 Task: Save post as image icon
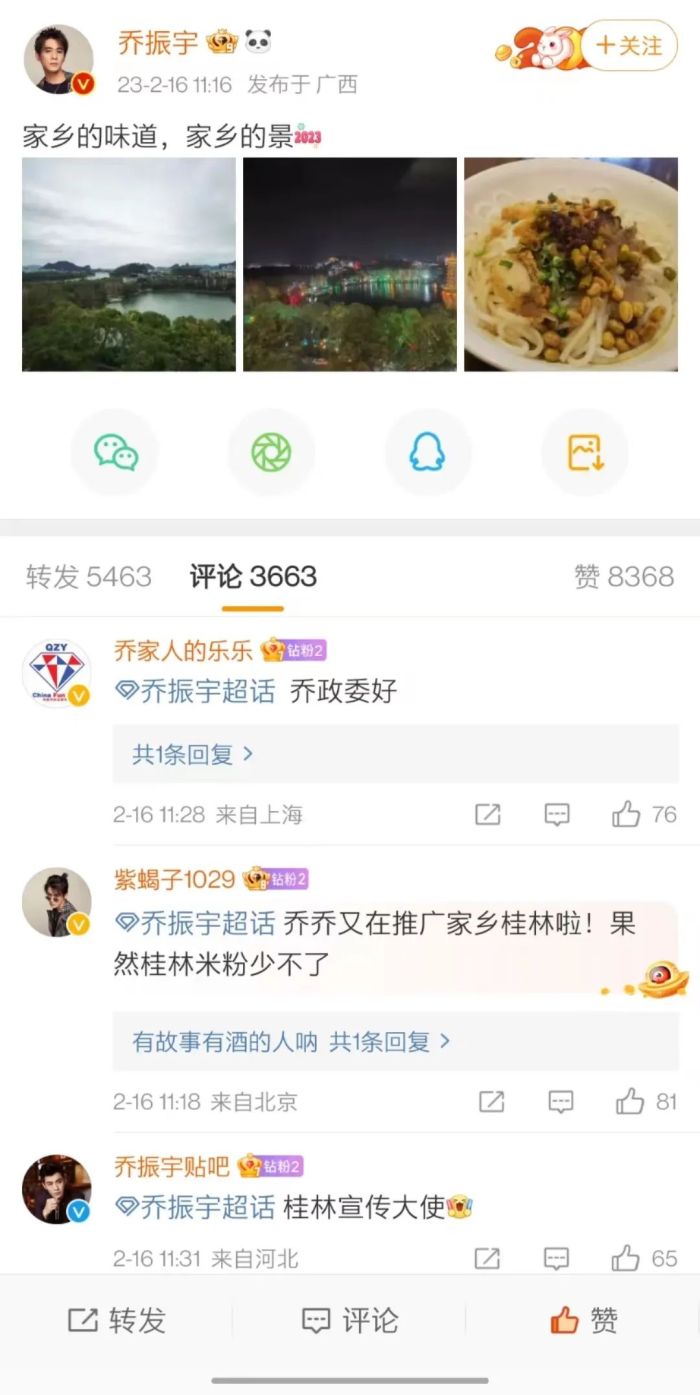(584, 453)
